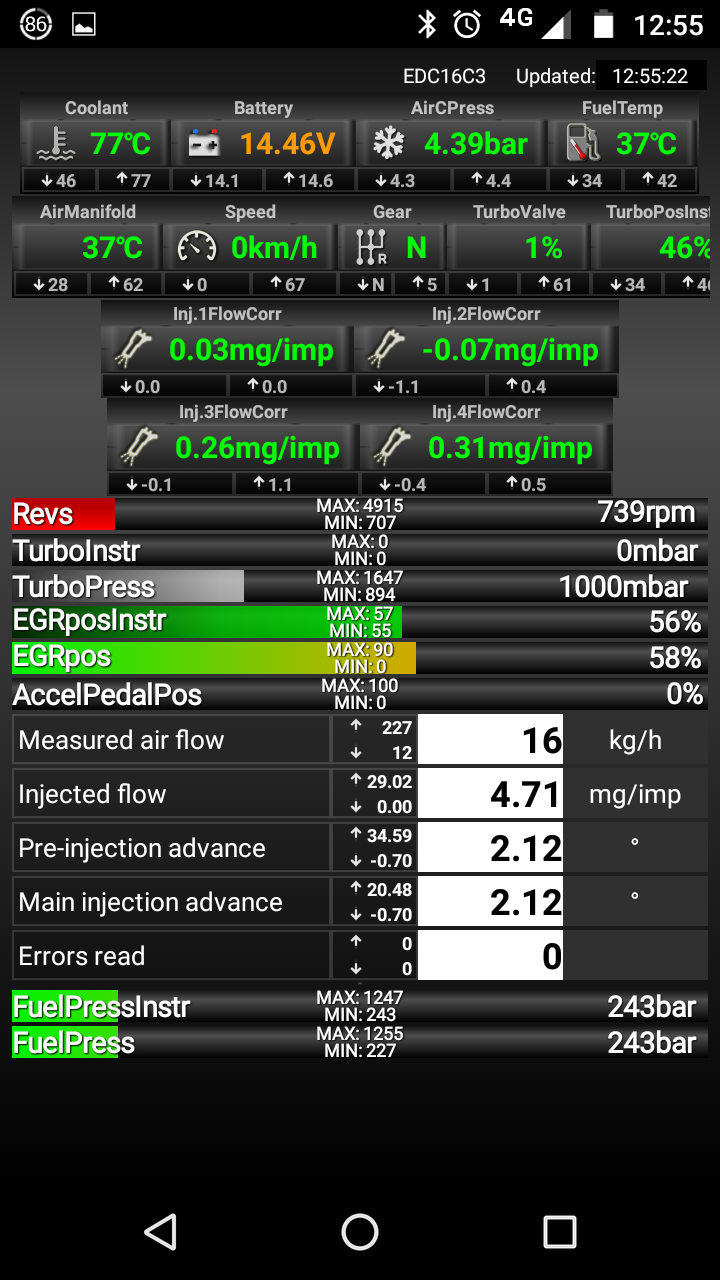Go back with the system back button

click(x=161, y=1231)
